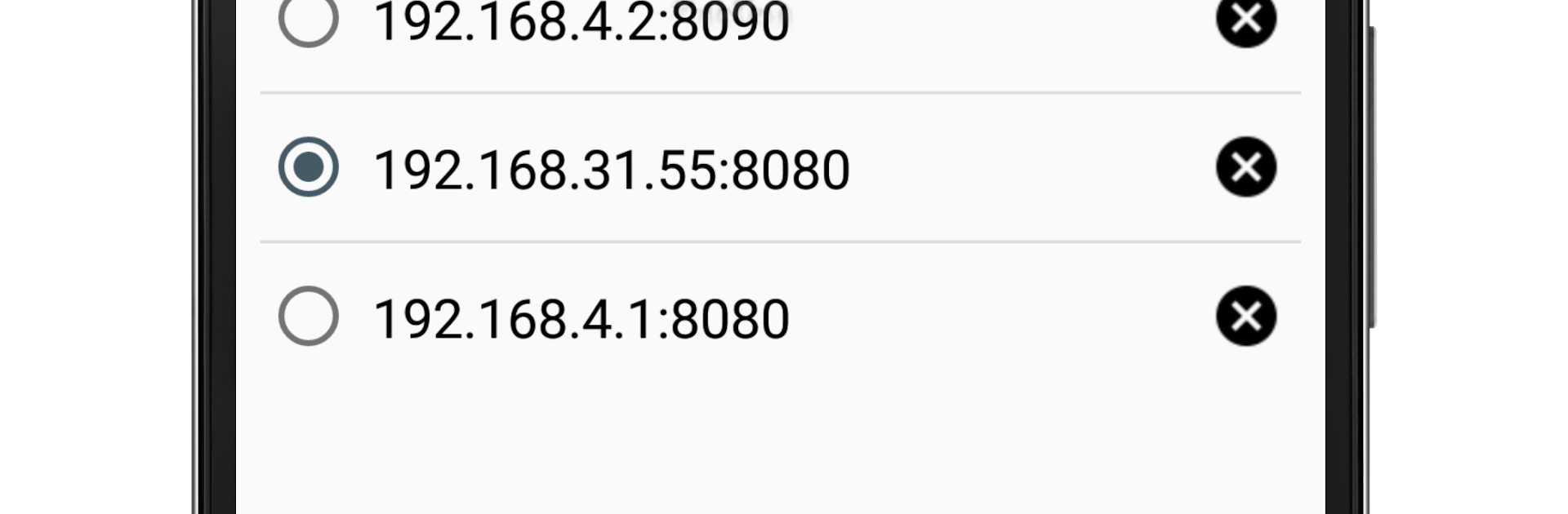Image resolution: width=1568 pixels, height=514 pixels.
Task: Select the 192.168.4.2:8090 radio button
Action: coord(309,18)
